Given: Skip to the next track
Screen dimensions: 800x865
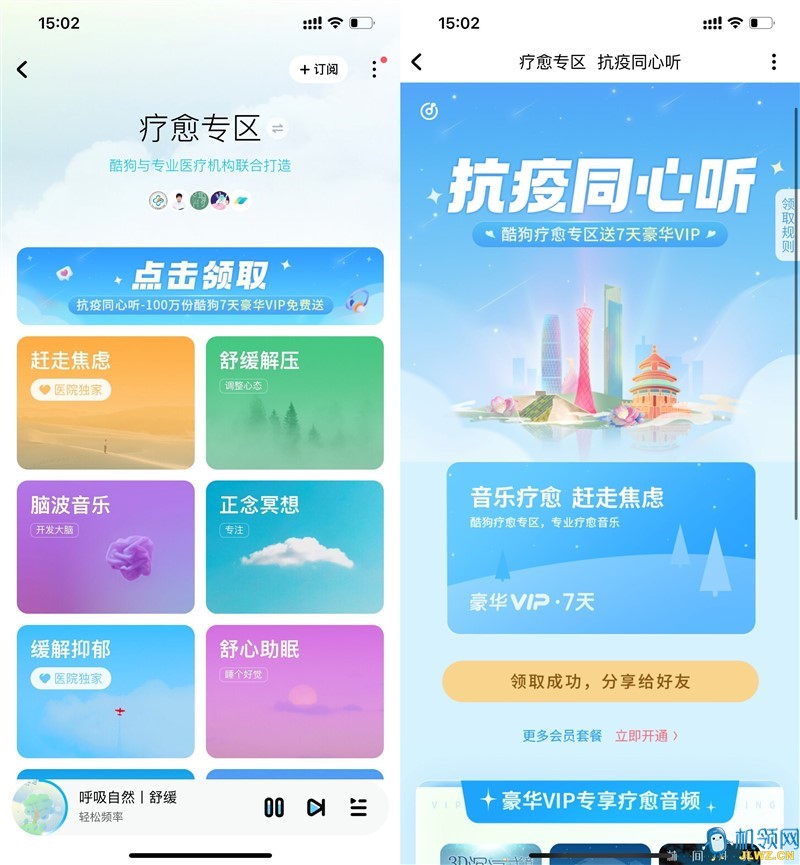Looking at the screenshot, I should click(x=316, y=807).
